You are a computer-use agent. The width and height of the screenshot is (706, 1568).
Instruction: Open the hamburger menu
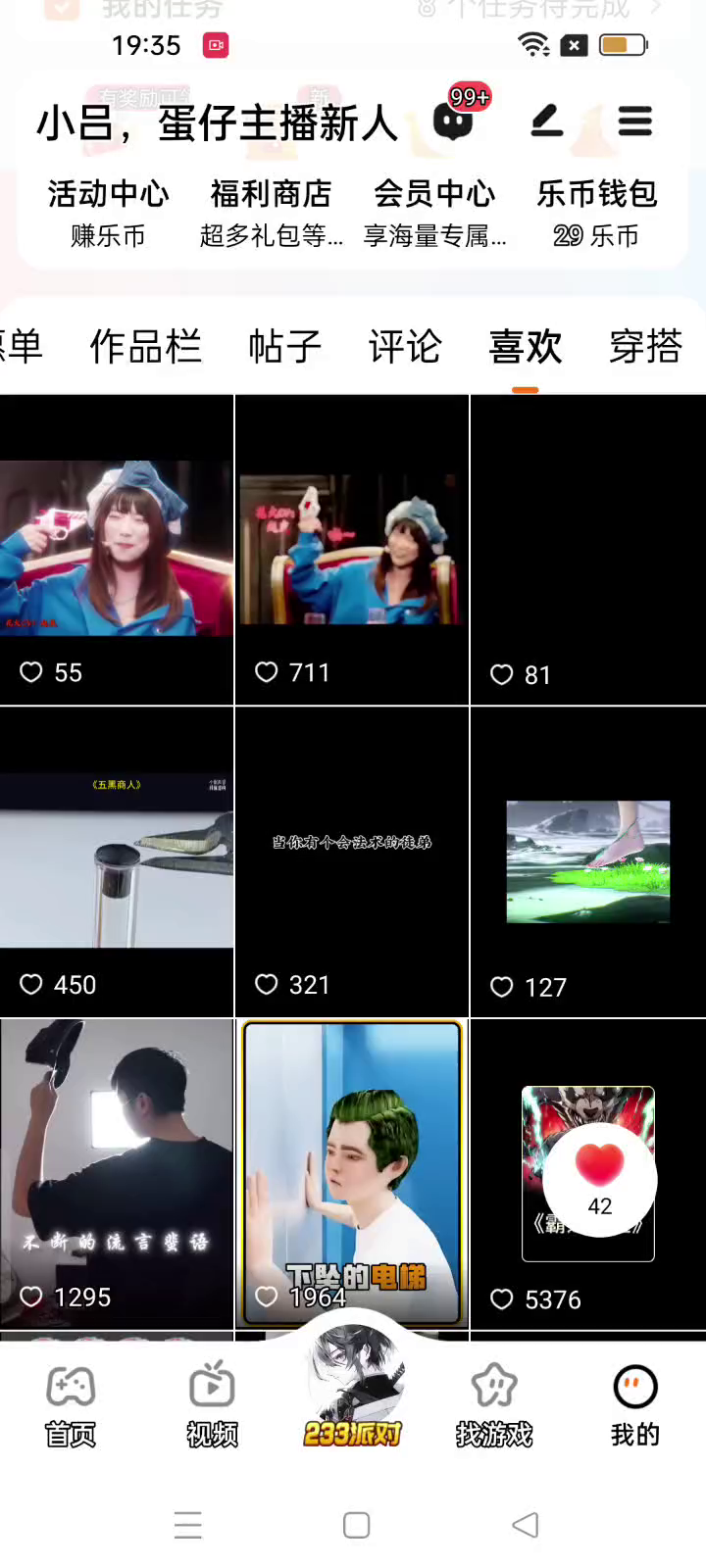tap(634, 121)
